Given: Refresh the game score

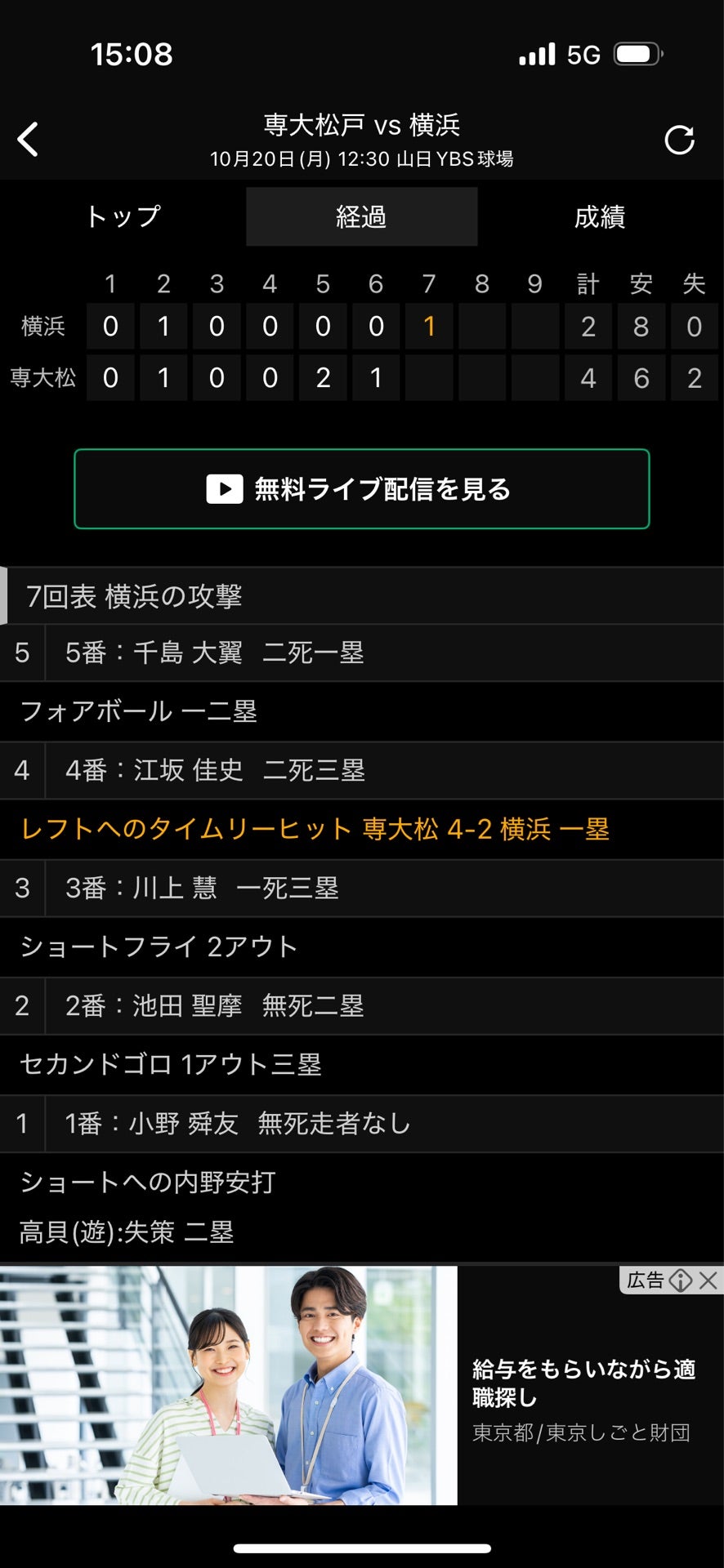Looking at the screenshot, I should pos(679,140).
